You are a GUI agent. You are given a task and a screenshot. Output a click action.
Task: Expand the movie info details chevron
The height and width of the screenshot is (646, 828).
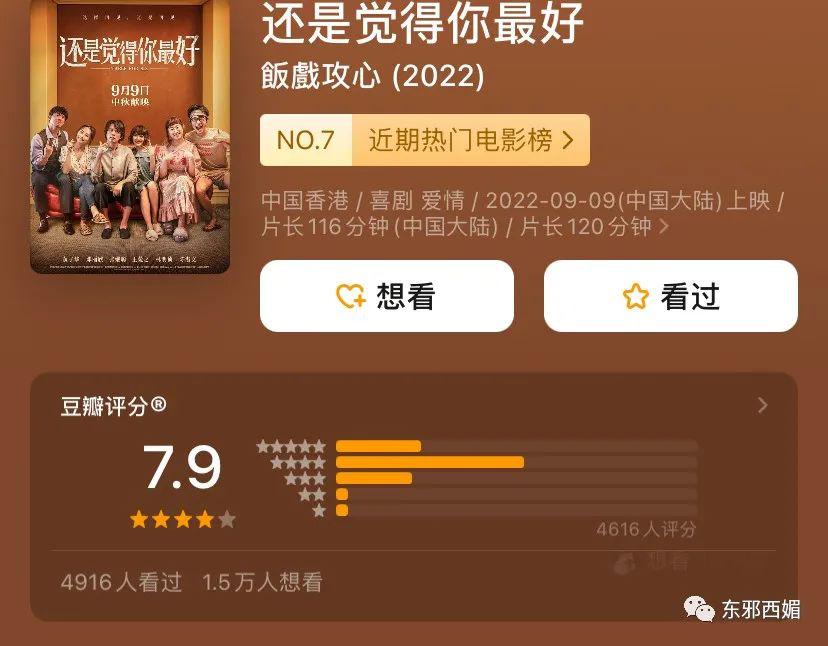click(664, 228)
